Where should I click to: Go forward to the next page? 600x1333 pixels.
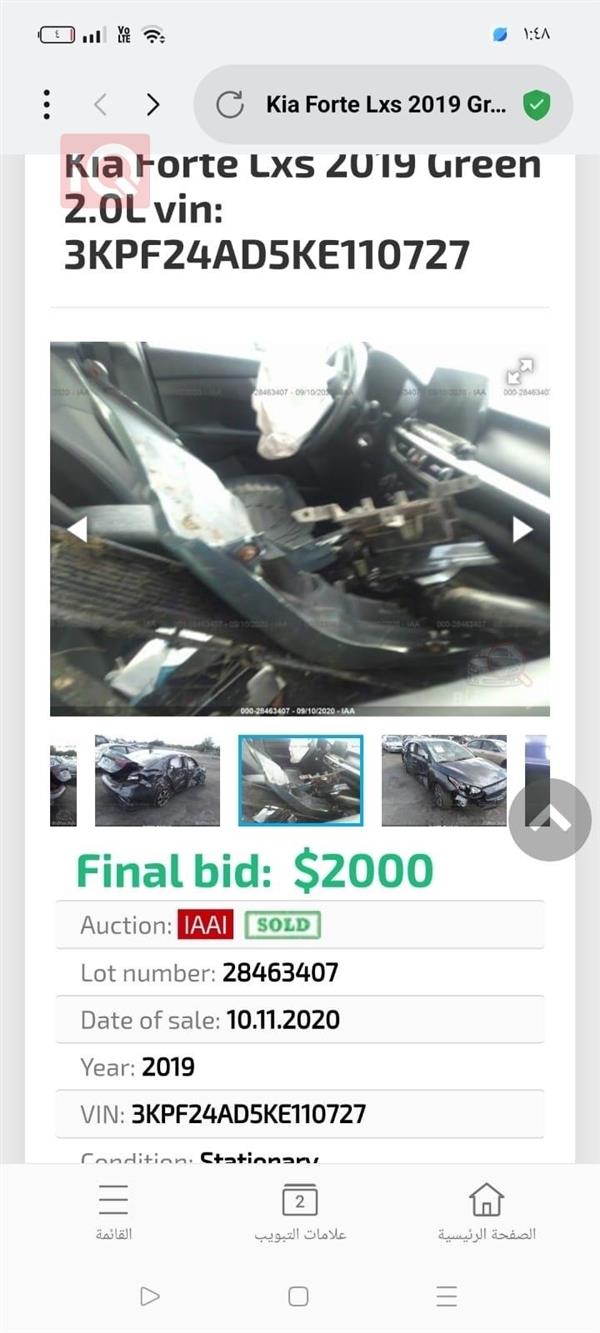click(153, 104)
